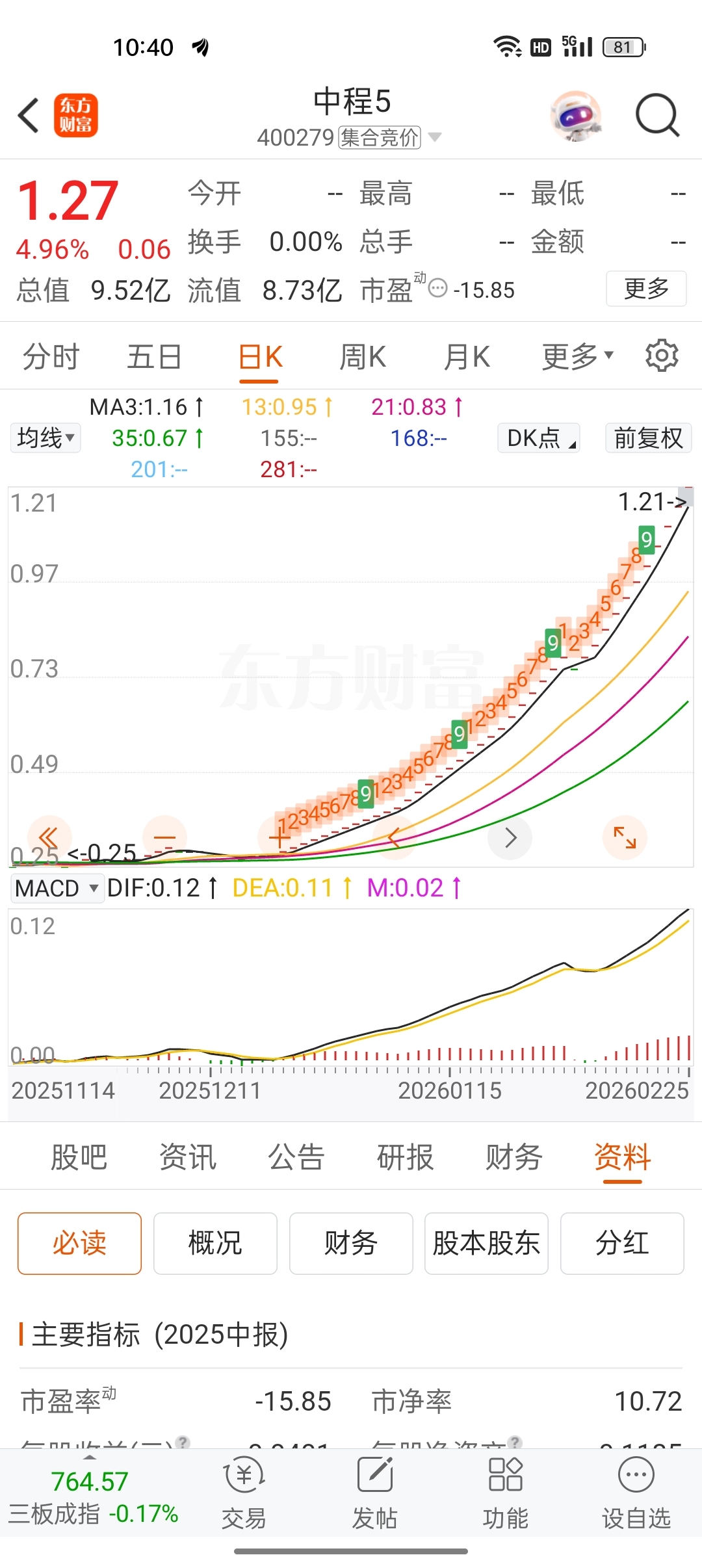Open the 均线 indicator dropdown
This screenshot has height=1568, width=702.
pyautogui.click(x=45, y=438)
